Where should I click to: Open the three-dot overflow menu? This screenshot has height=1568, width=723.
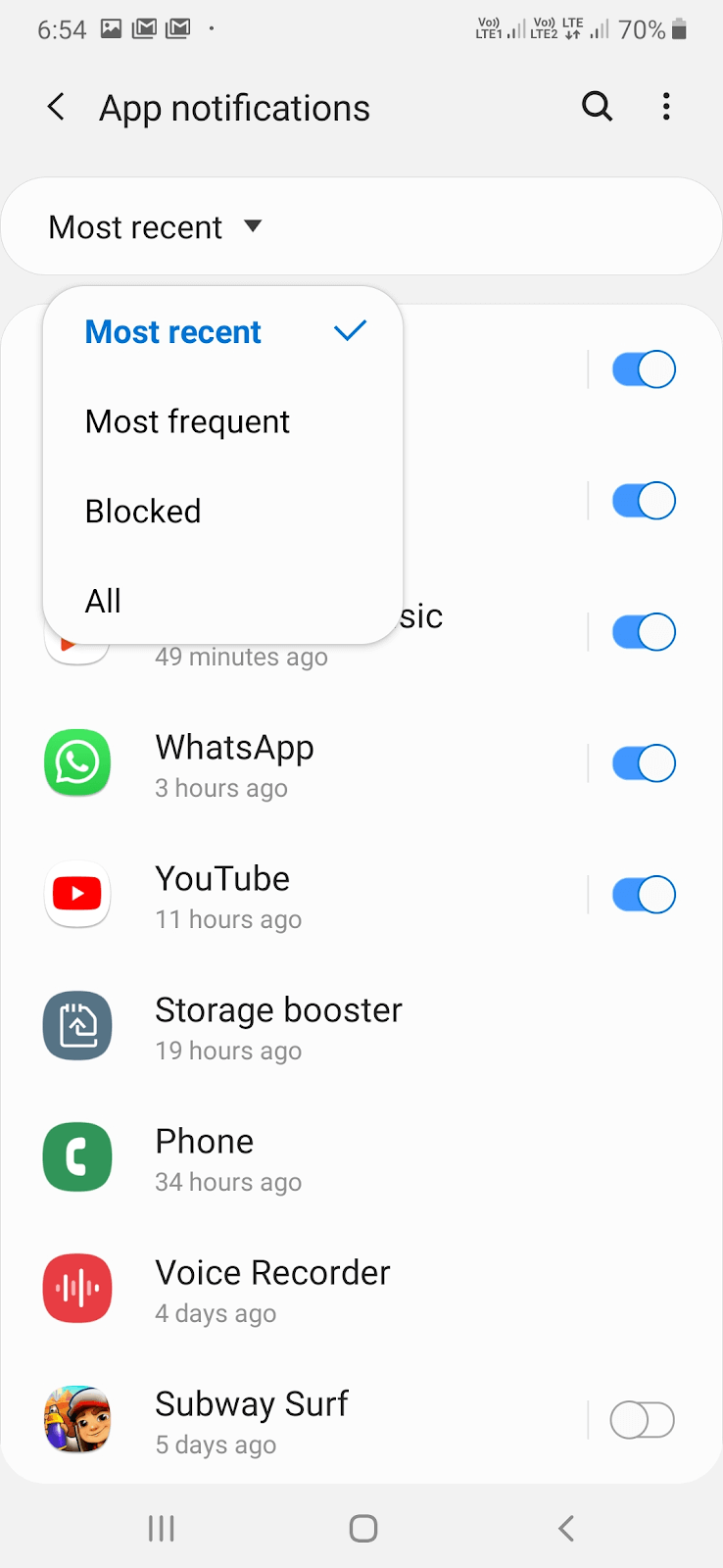[x=666, y=107]
